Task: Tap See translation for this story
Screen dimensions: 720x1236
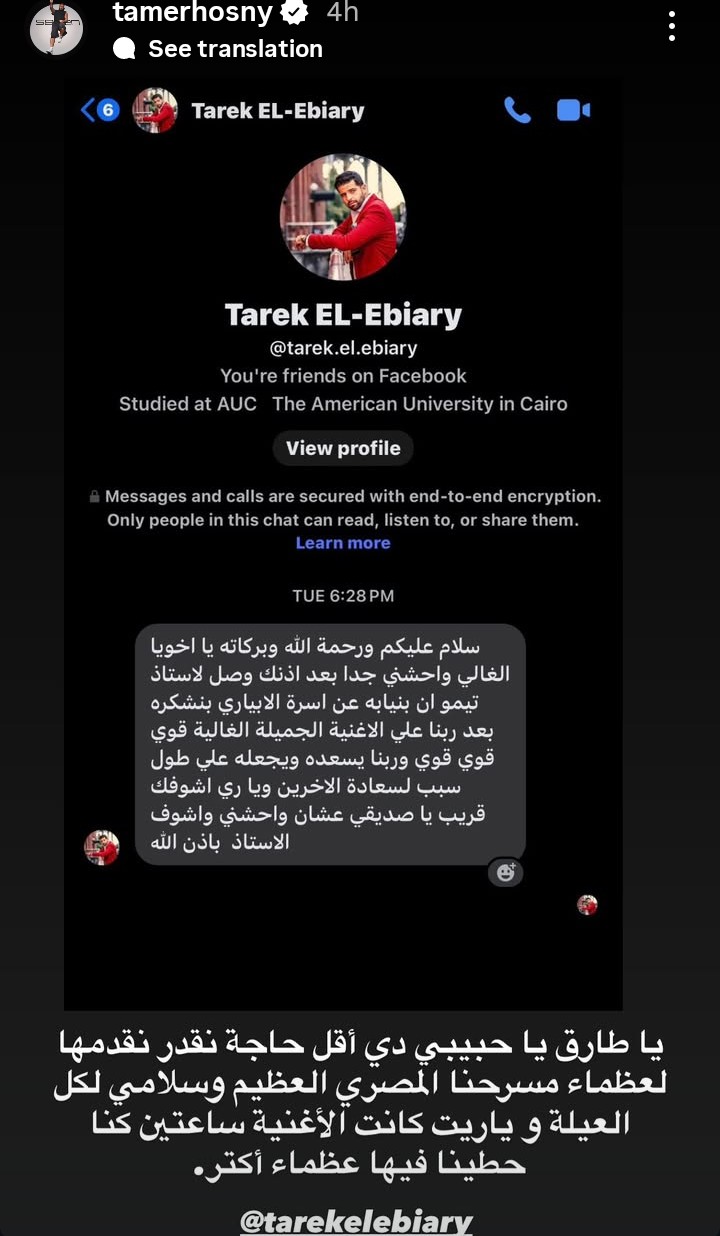Action: tap(234, 49)
